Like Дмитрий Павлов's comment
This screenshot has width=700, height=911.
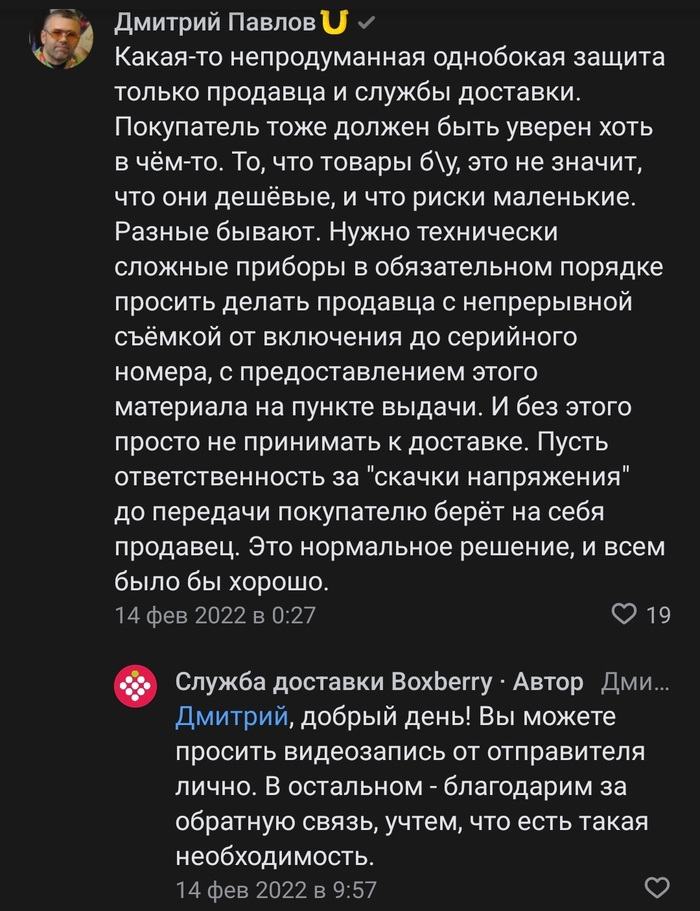624,614
